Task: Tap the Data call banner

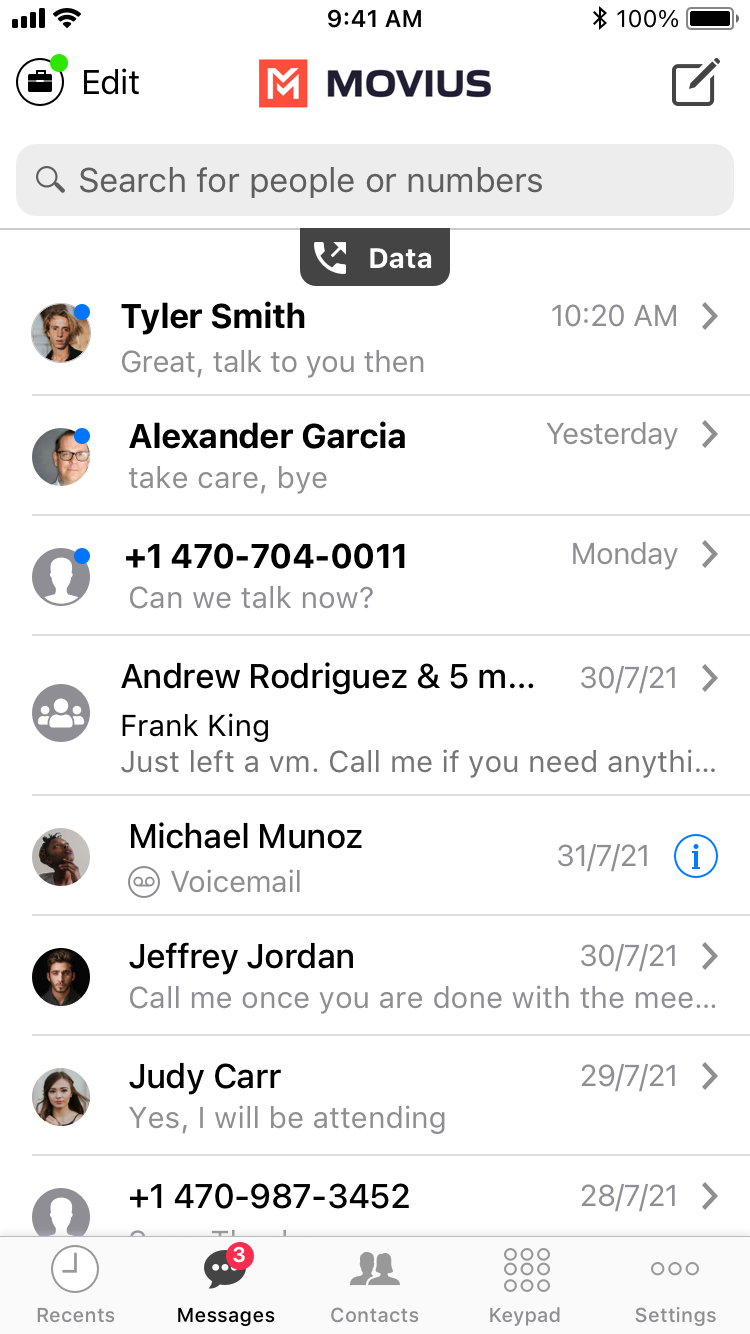Action: (x=375, y=259)
